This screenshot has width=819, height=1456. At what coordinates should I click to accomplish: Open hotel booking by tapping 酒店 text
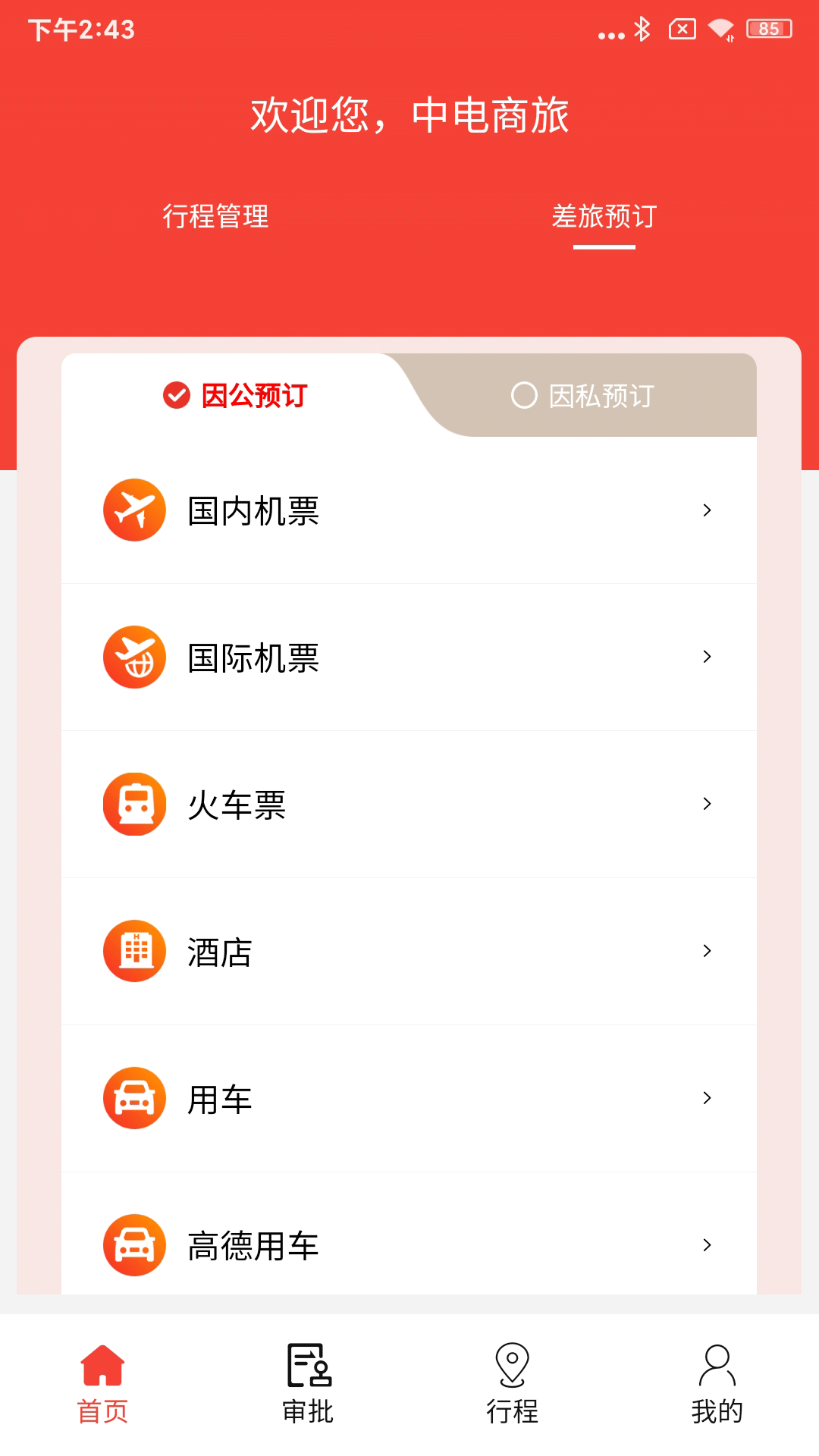tap(218, 951)
